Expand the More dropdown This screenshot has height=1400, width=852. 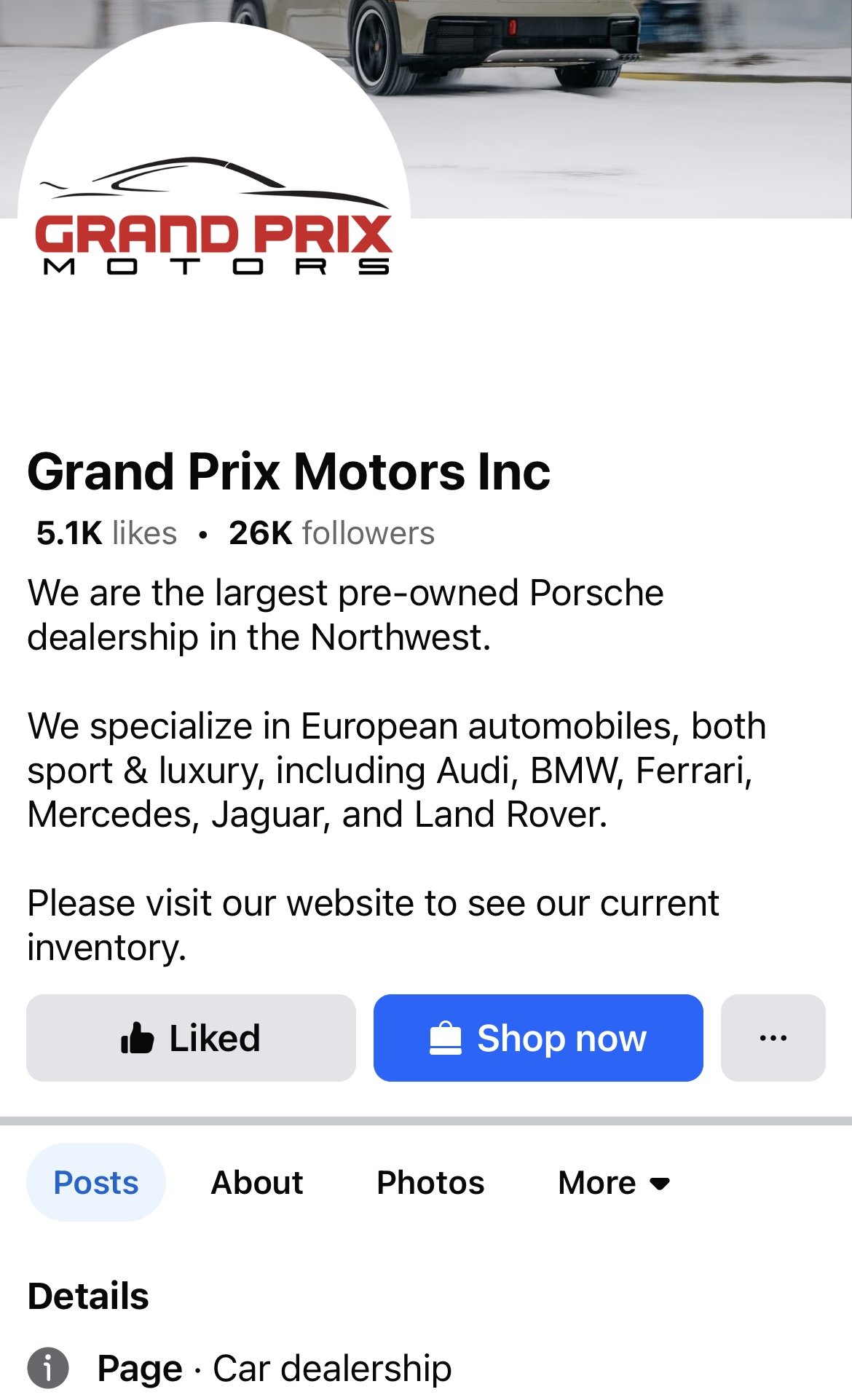click(613, 1182)
